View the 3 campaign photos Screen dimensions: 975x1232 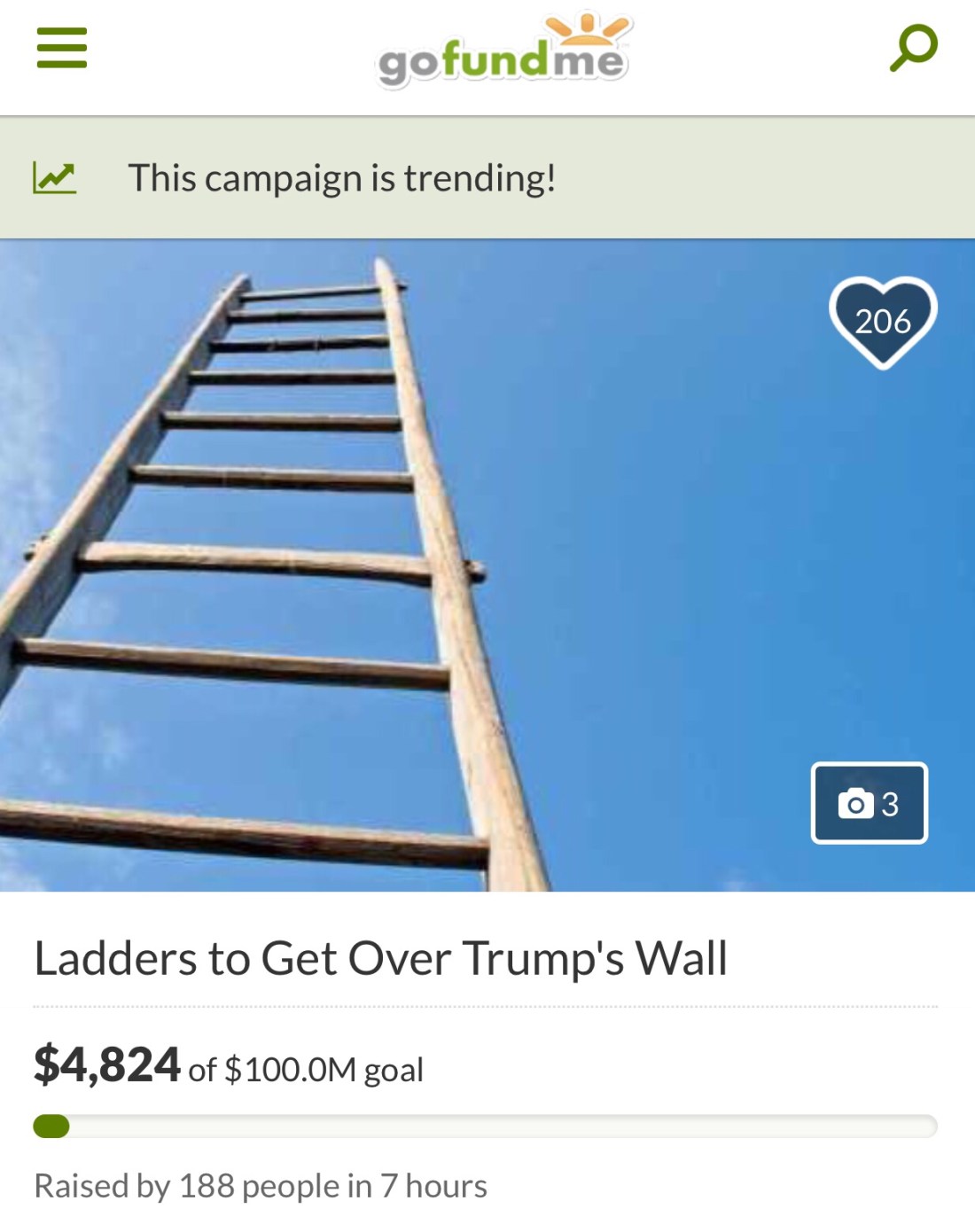click(869, 803)
